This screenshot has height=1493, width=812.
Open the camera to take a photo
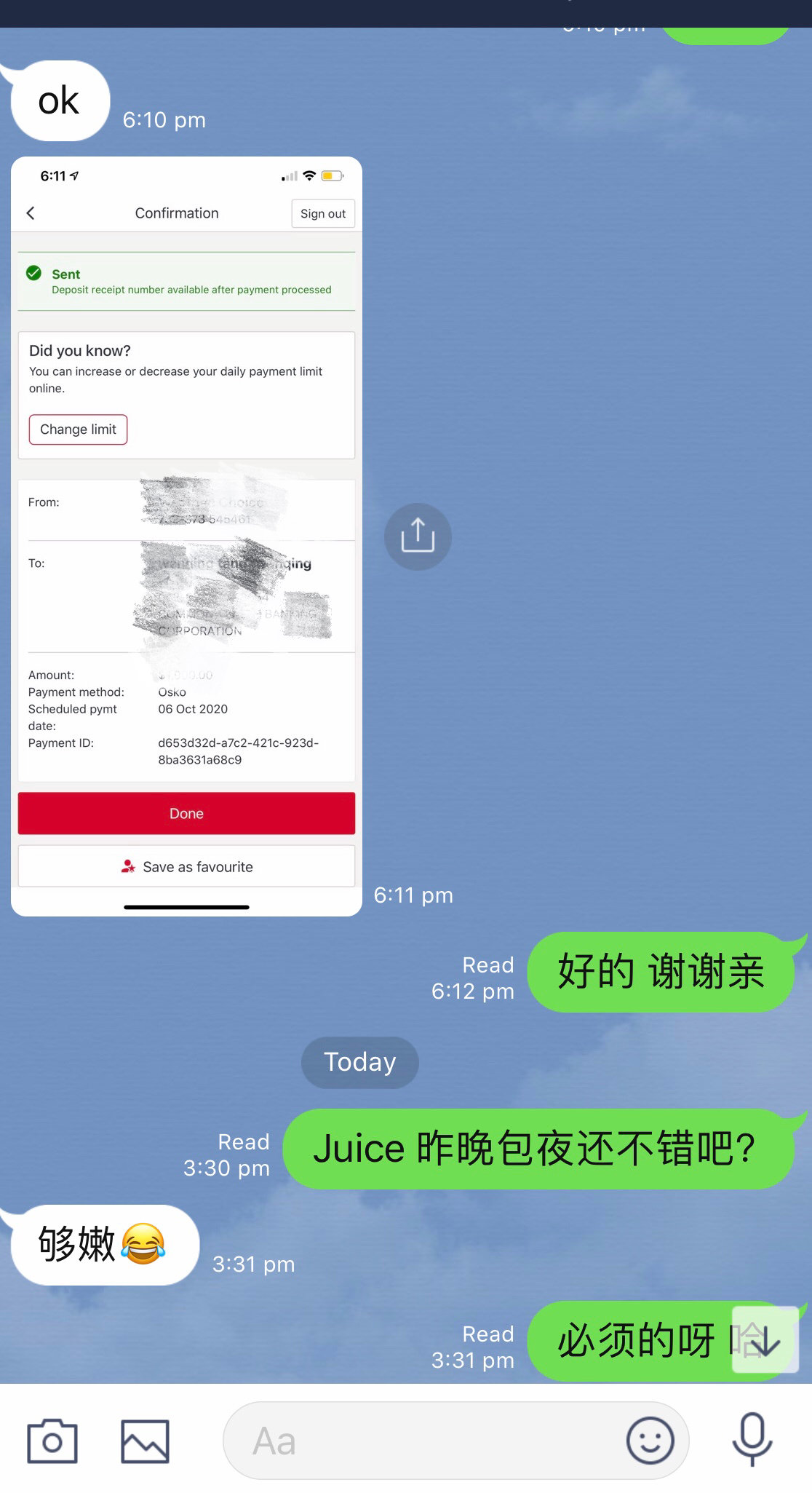52,1441
